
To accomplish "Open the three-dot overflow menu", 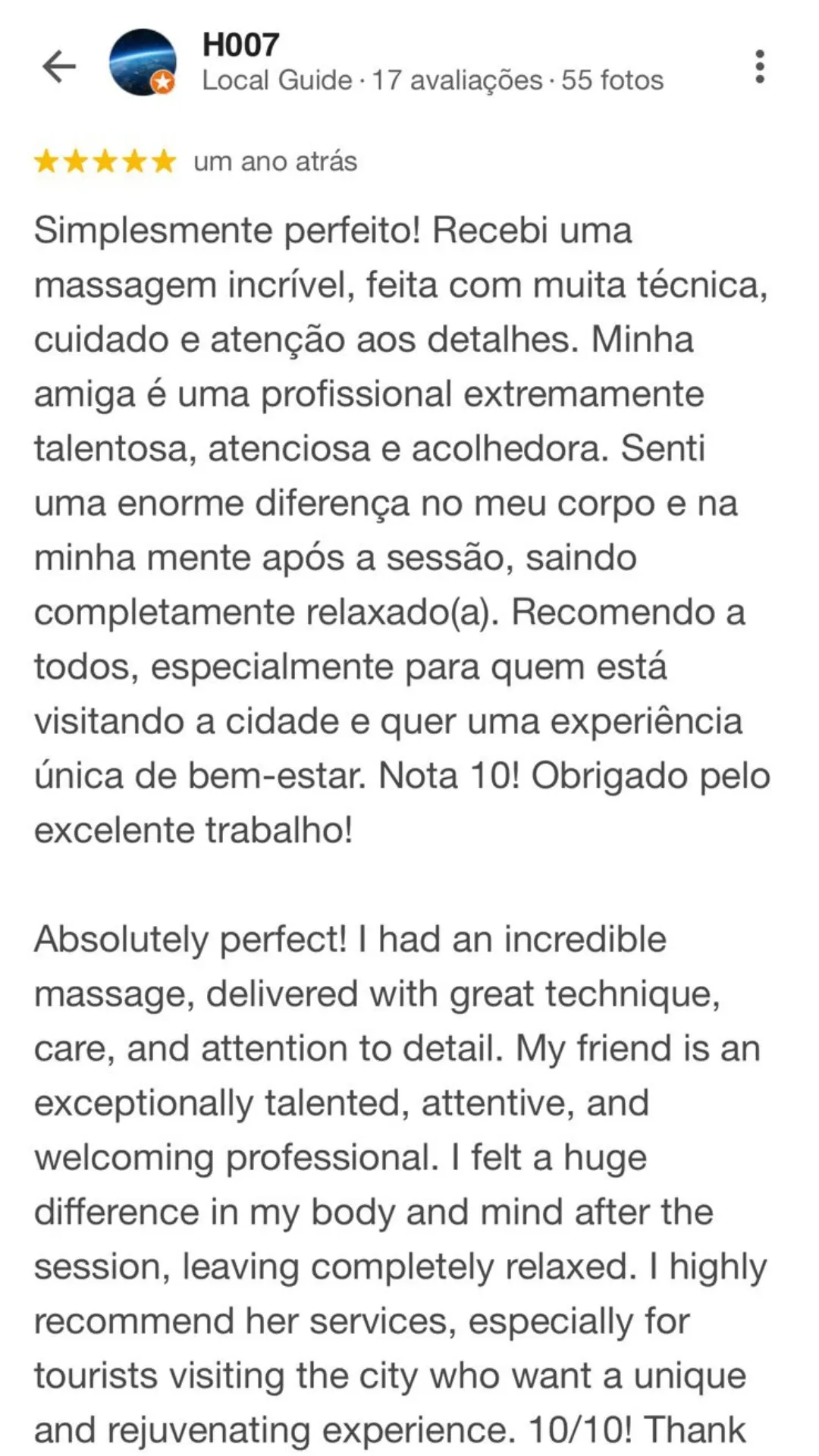I will 759,67.
